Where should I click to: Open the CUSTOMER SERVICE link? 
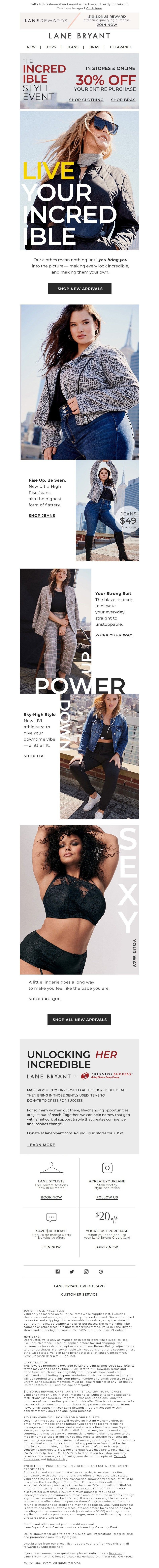click(79, 1295)
